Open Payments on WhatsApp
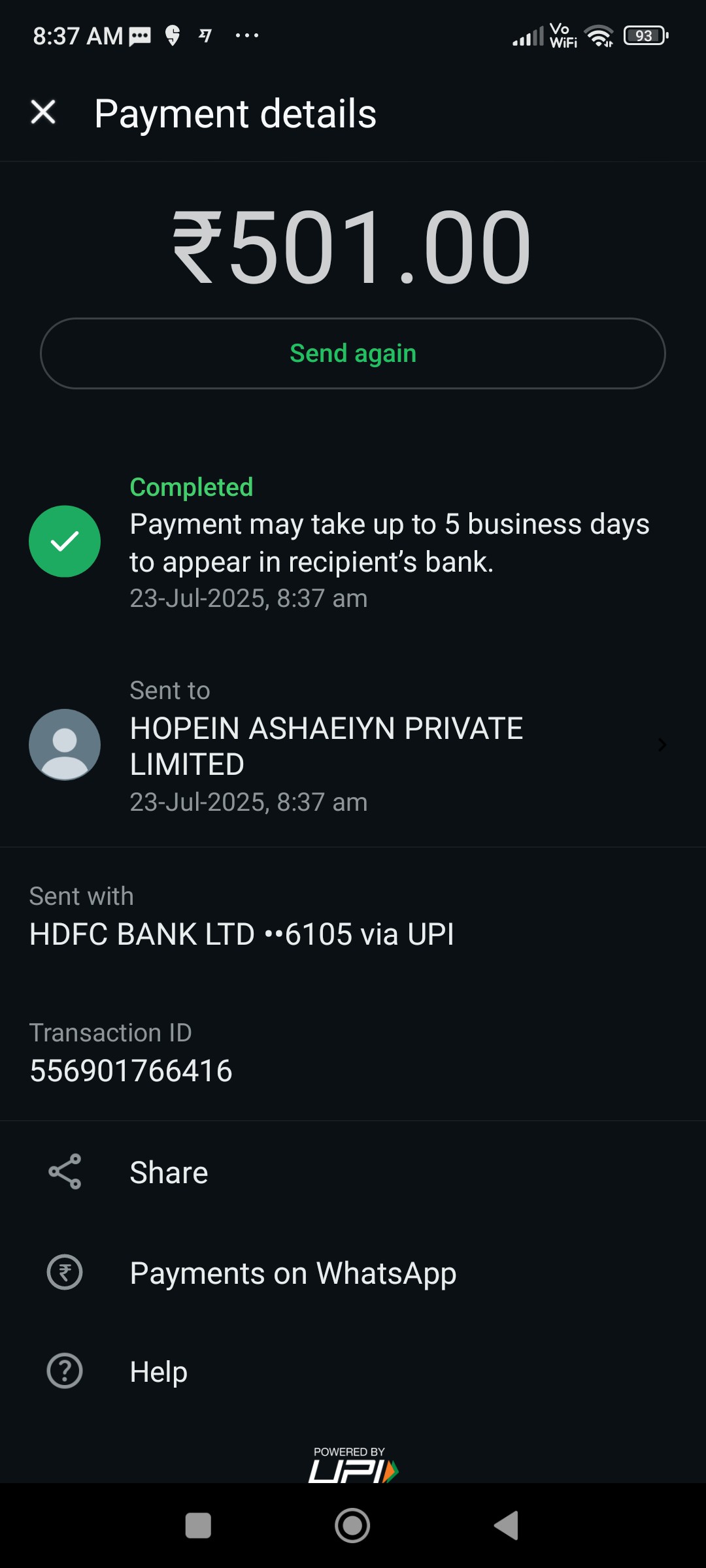 click(353, 1273)
